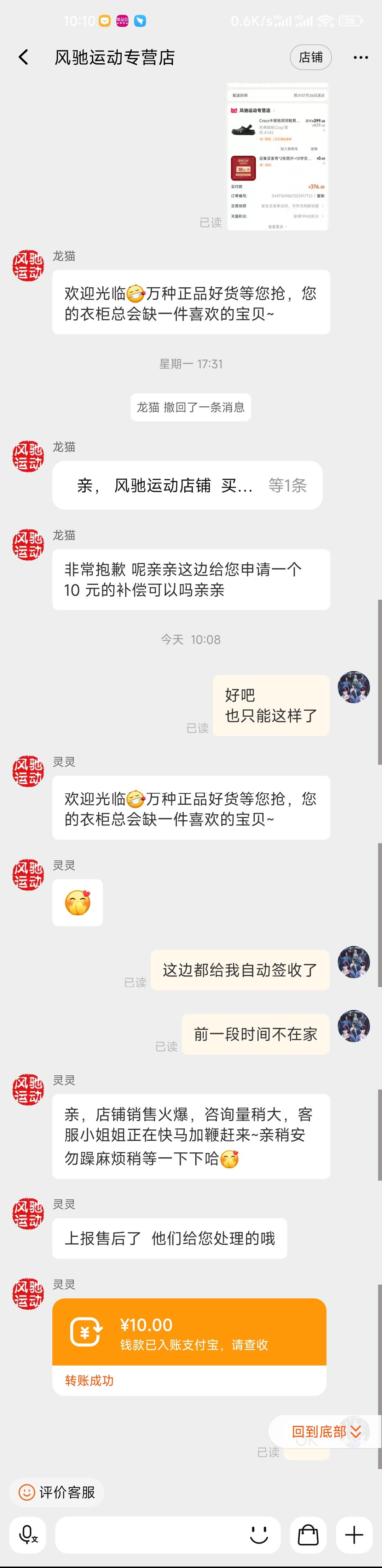Go back from the 风驰运动专营店 chat
Screen dimensions: 382x1568
pos(24,57)
